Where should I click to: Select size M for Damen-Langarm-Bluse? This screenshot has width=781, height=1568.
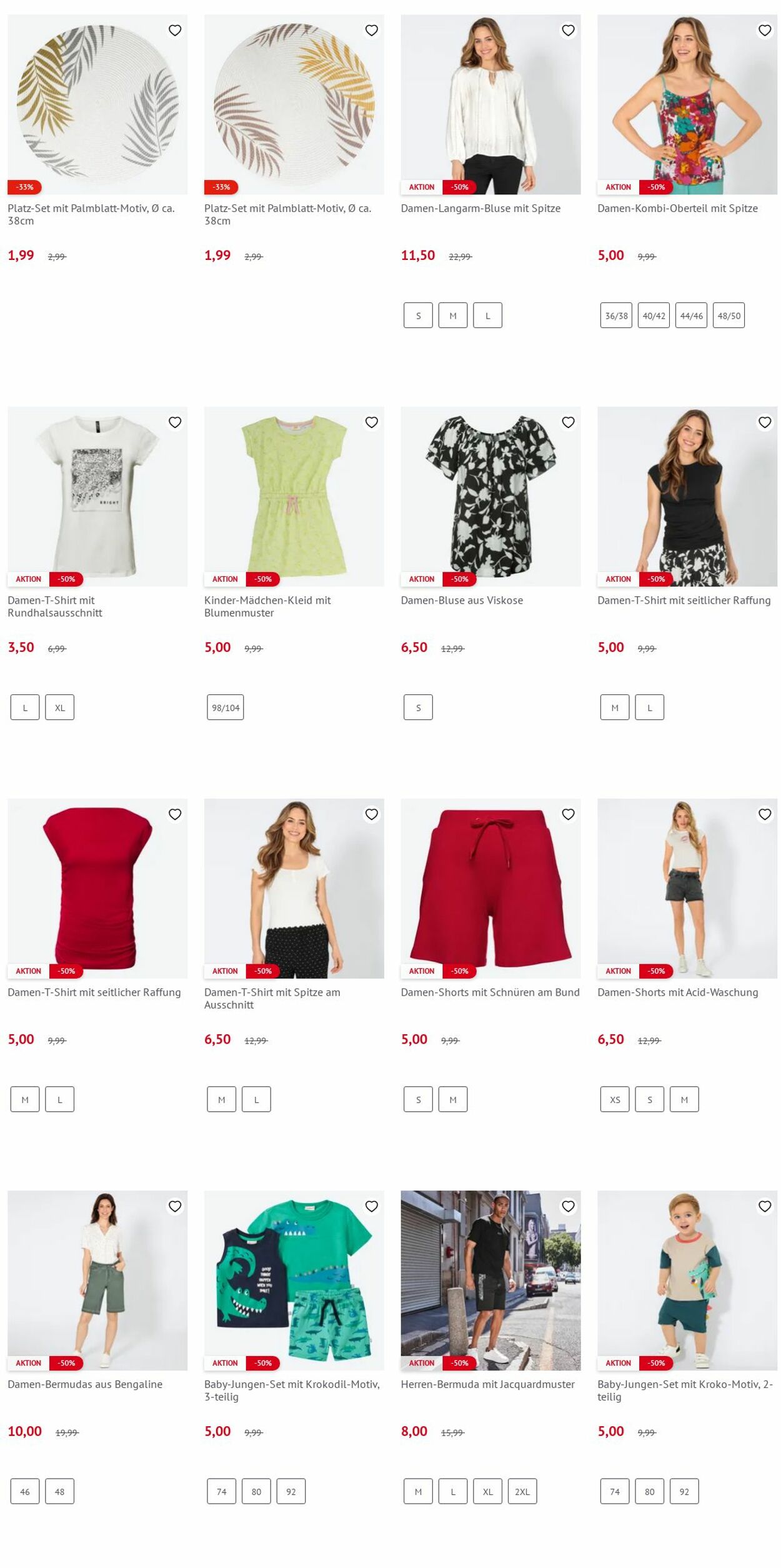[452, 316]
